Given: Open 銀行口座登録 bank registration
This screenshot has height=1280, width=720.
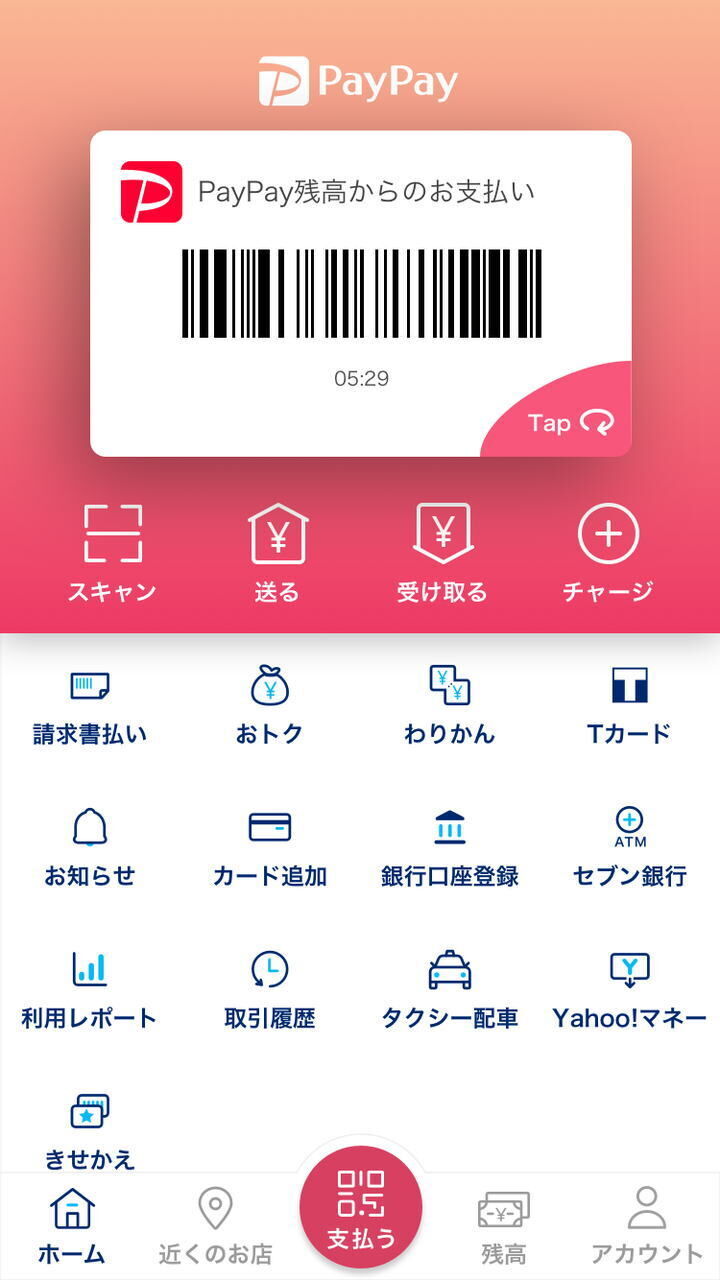Looking at the screenshot, I should click(450, 848).
